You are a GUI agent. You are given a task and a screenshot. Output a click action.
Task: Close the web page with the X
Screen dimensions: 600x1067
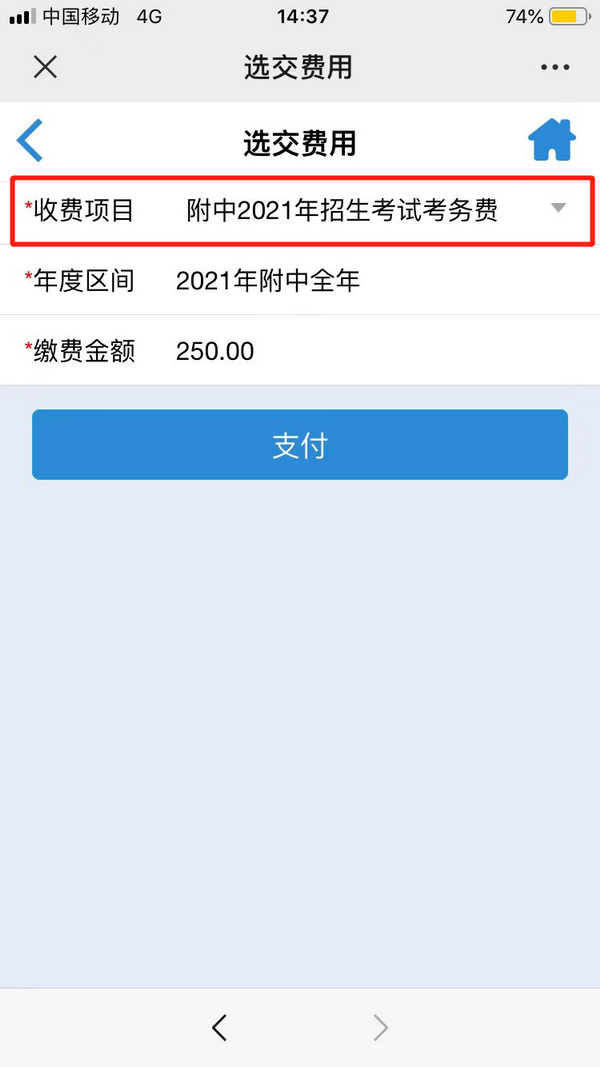(46, 67)
